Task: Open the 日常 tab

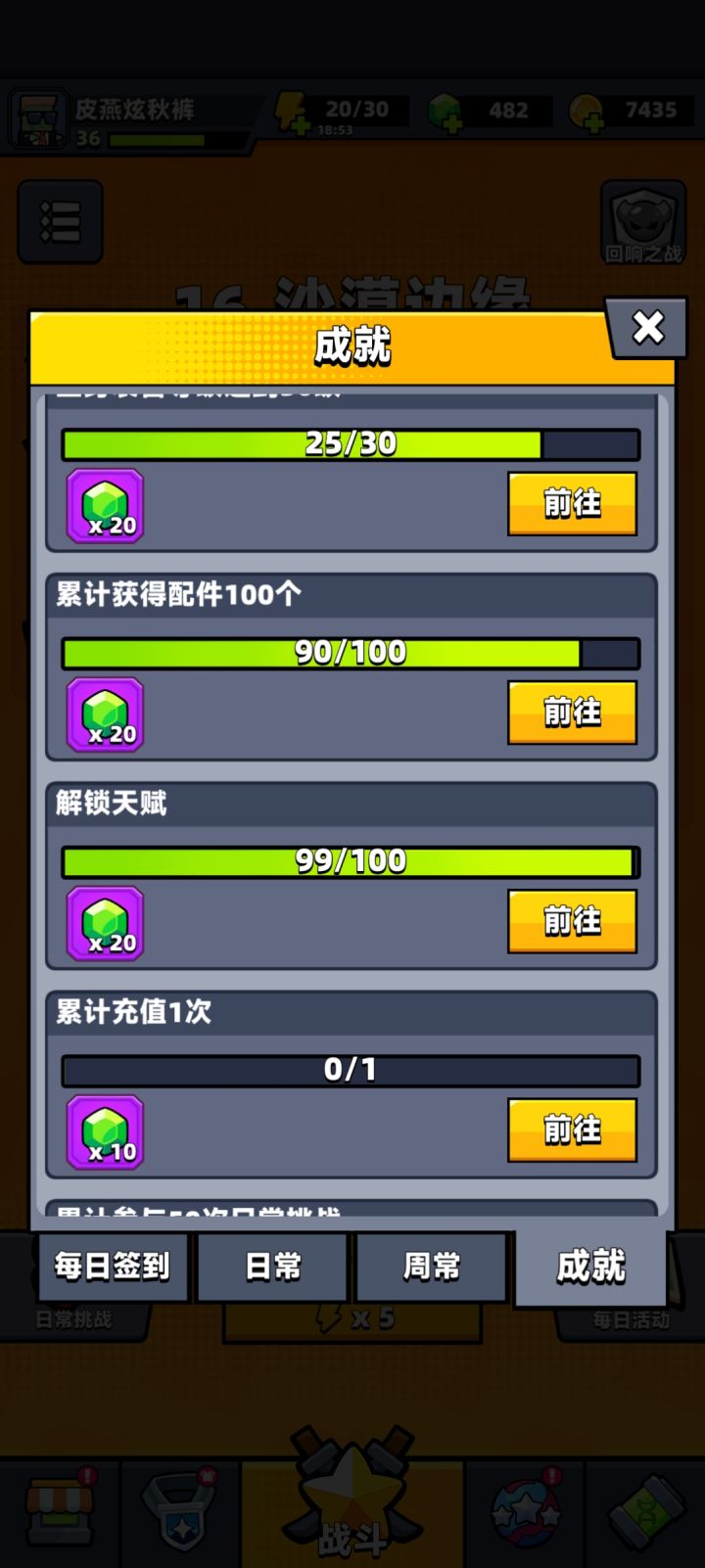Action: click(x=271, y=1267)
